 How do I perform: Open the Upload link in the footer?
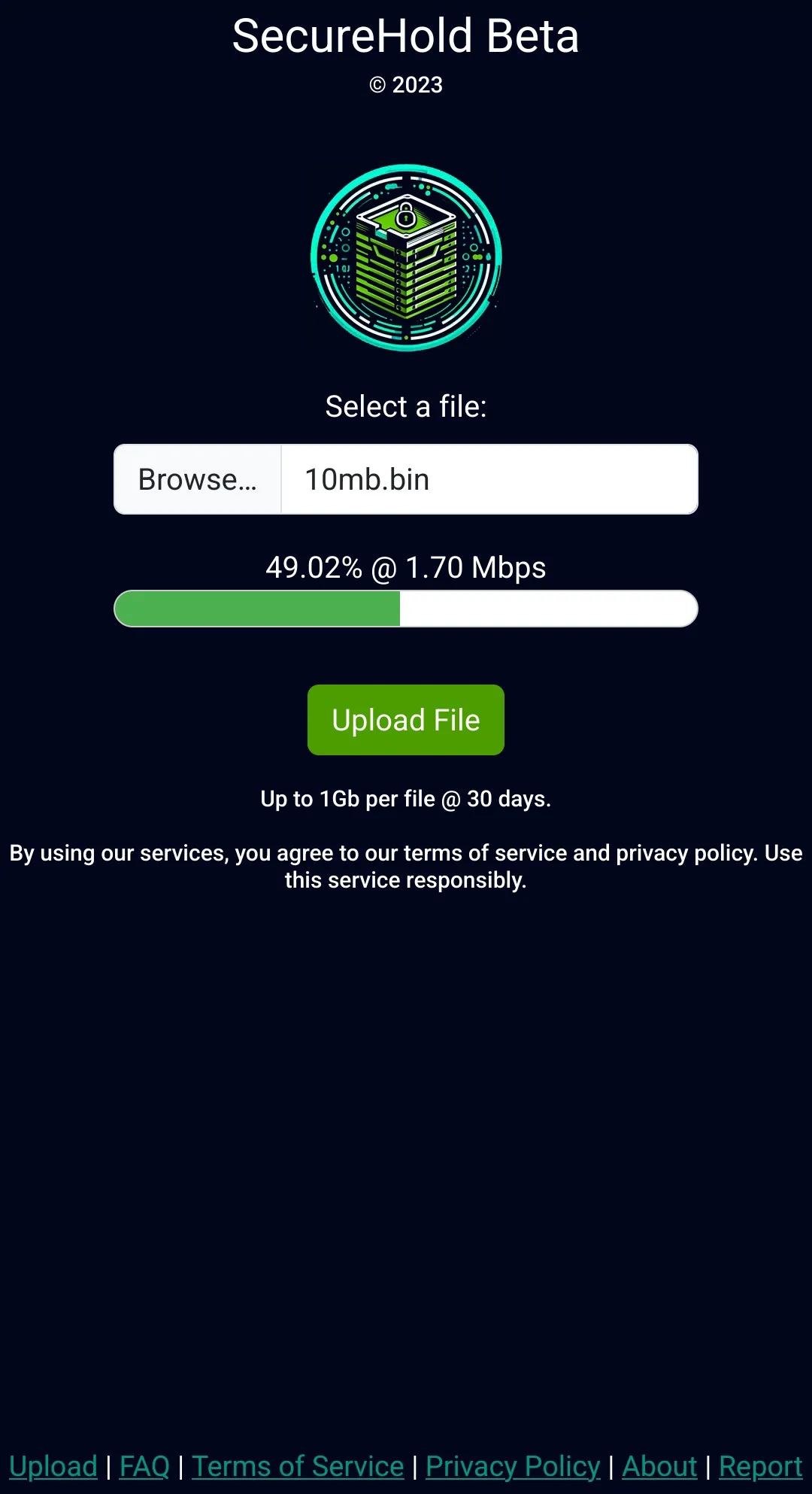53,1465
